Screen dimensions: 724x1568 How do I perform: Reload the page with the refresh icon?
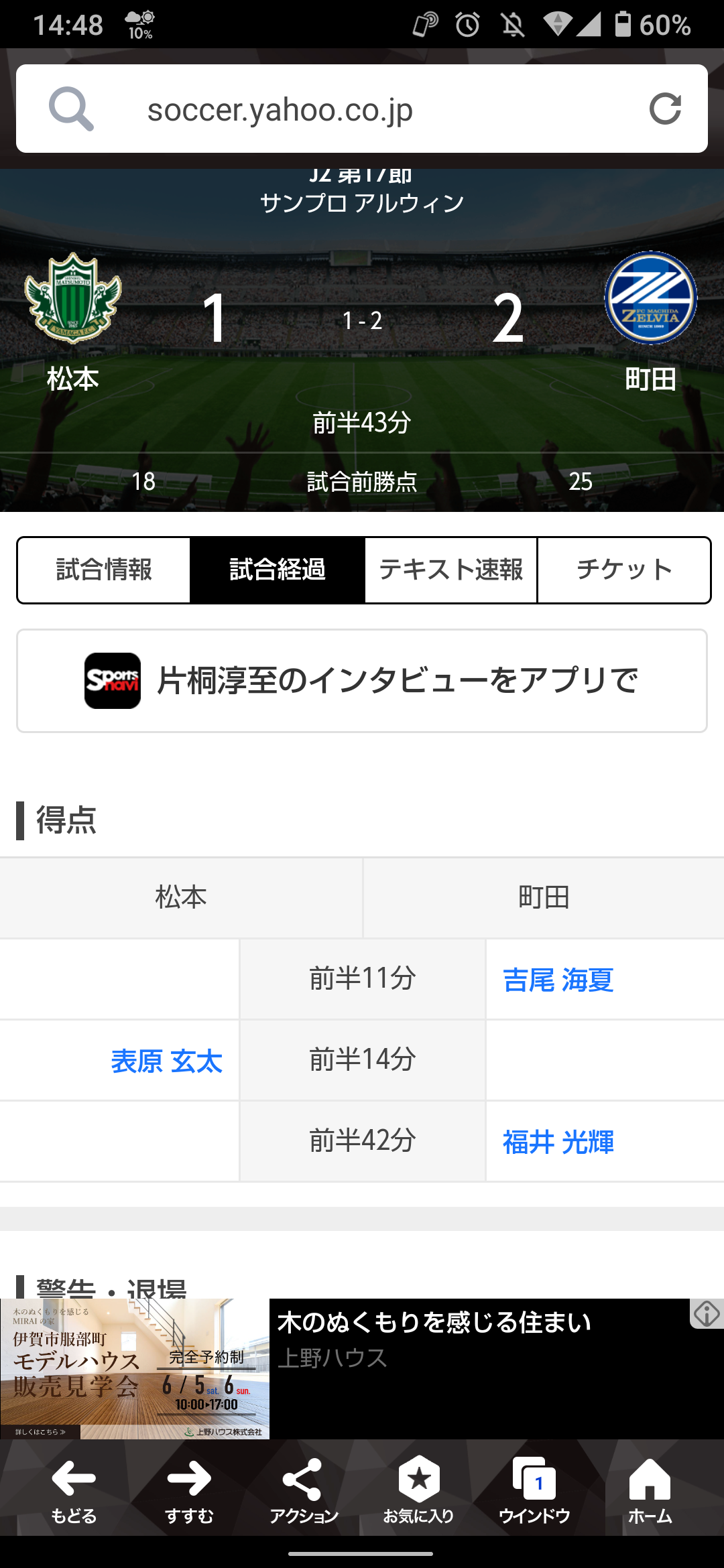click(665, 109)
